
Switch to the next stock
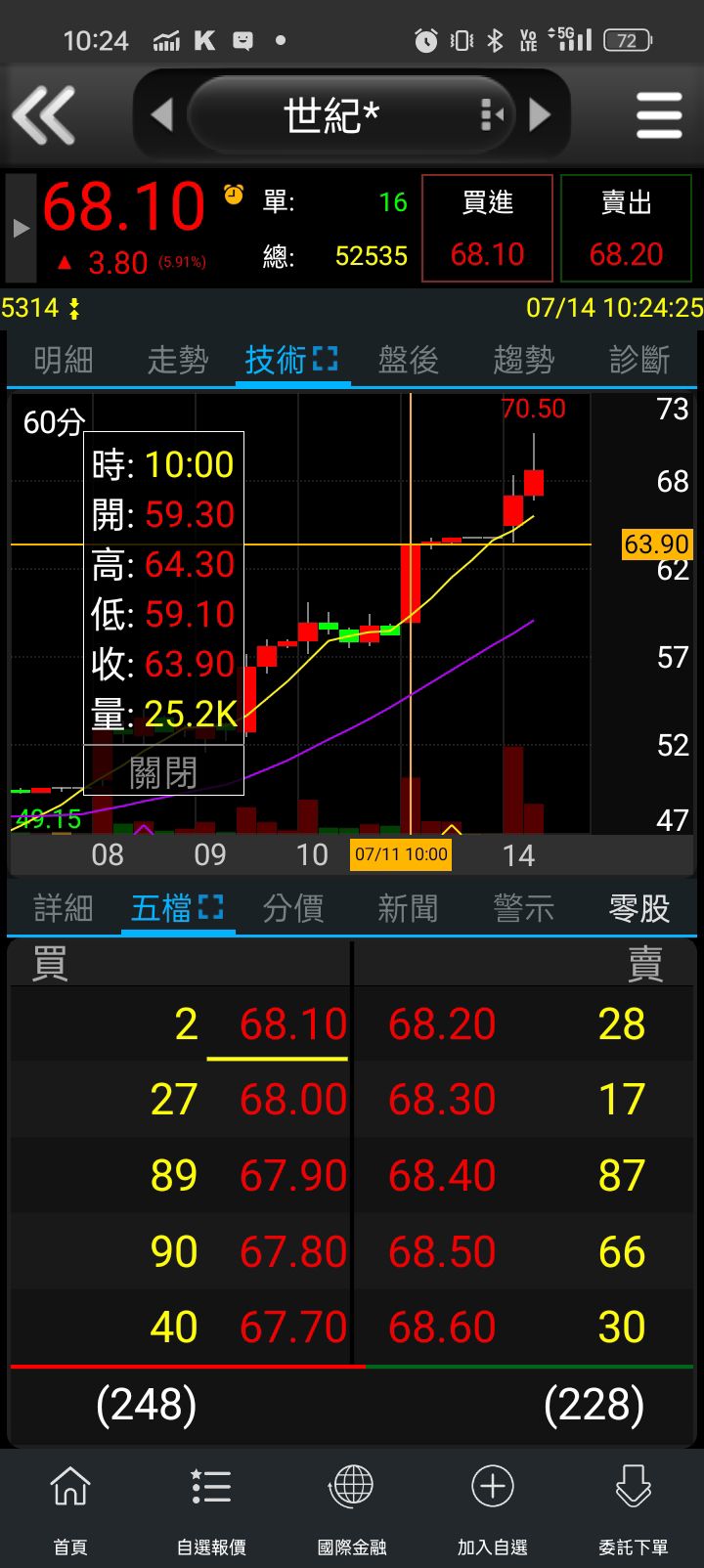540,115
